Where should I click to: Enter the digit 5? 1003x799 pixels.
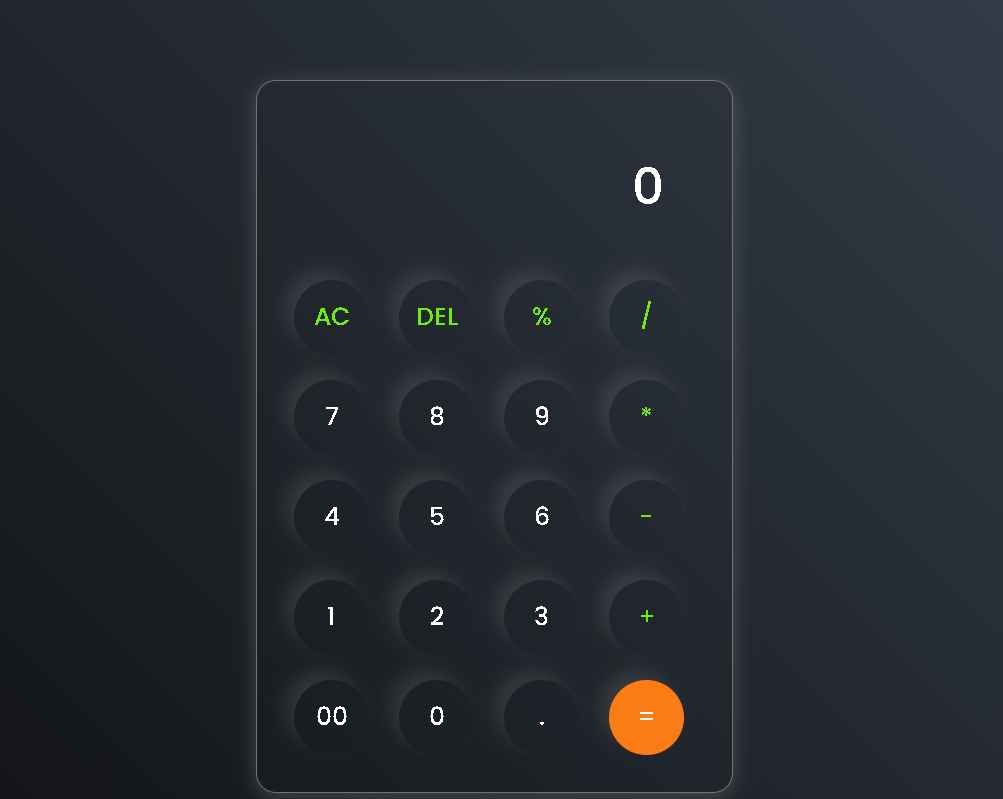(x=436, y=517)
